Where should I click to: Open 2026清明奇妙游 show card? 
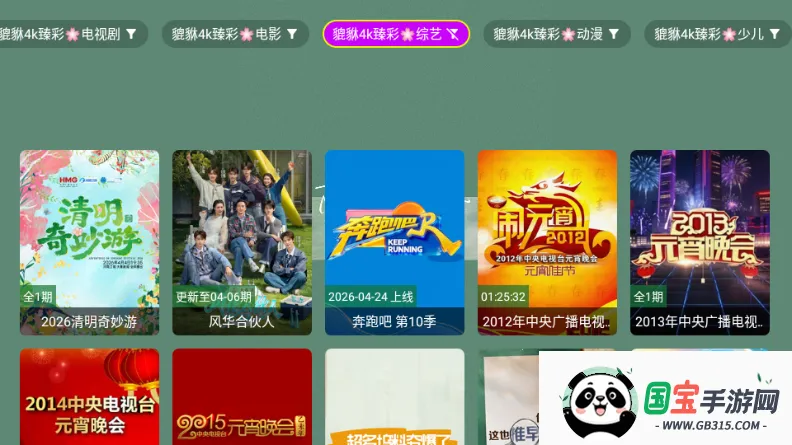click(89, 242)
